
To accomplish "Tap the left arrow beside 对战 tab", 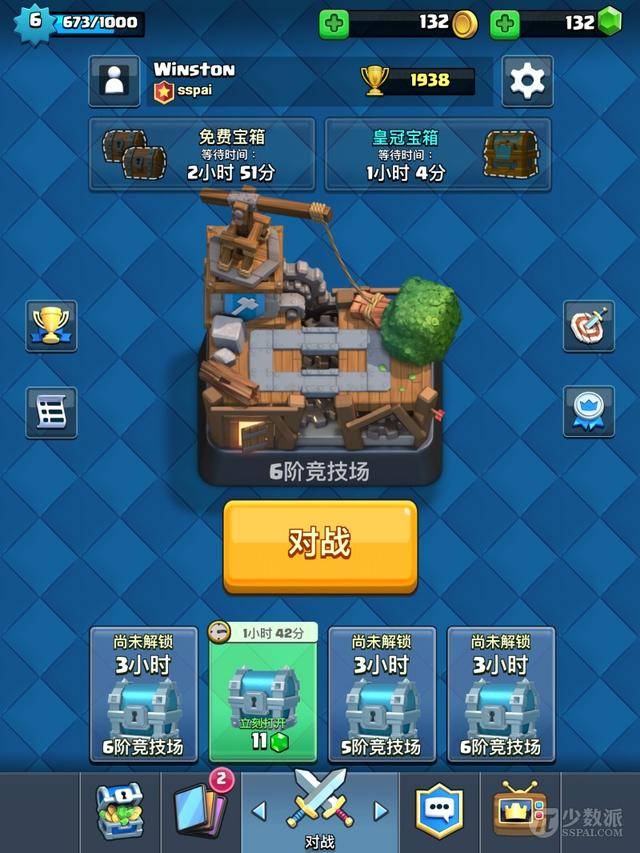I will (259, 811).
